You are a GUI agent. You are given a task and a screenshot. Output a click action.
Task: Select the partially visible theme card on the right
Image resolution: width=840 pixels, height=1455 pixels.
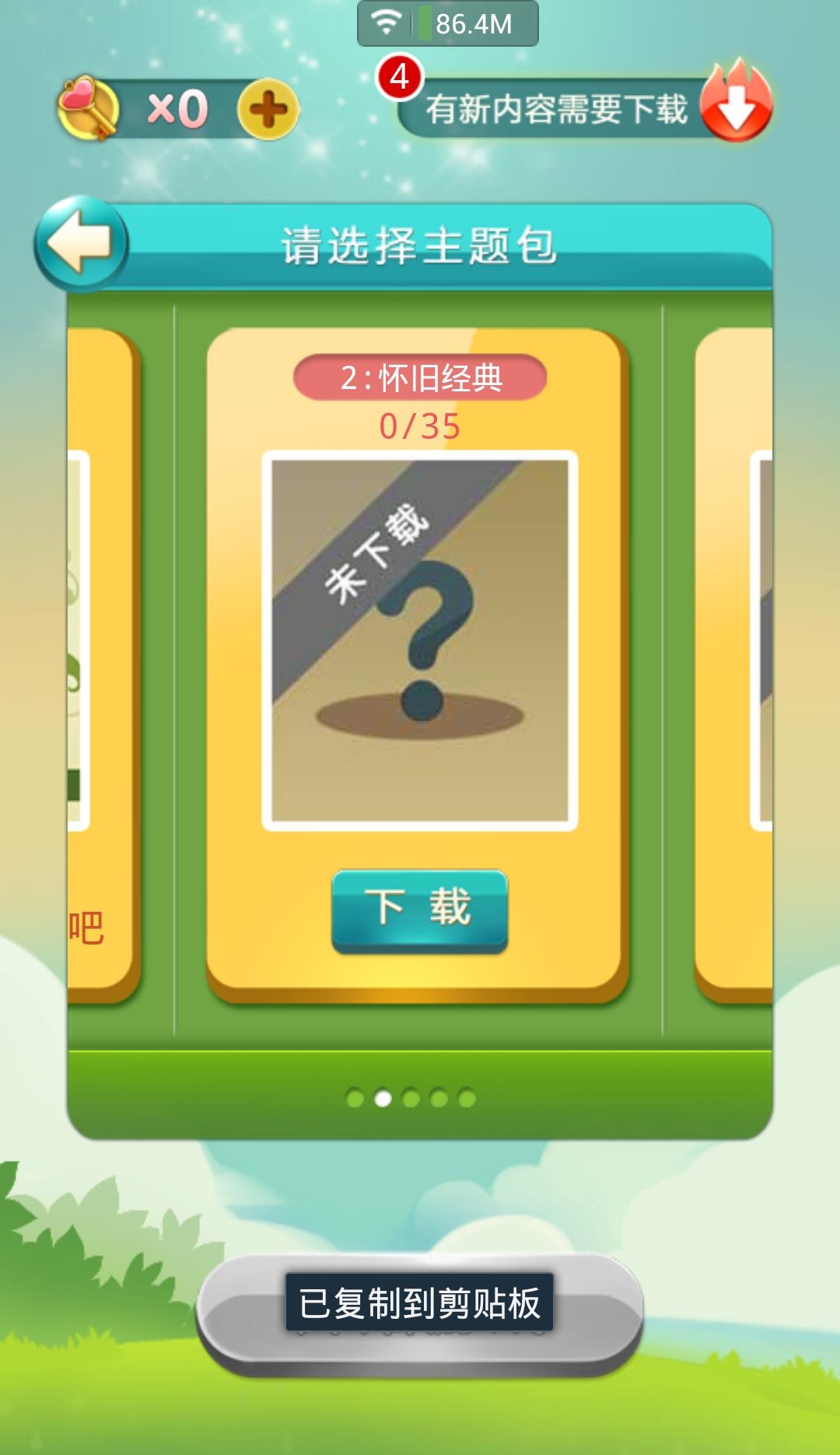click(x=735, y=661)
